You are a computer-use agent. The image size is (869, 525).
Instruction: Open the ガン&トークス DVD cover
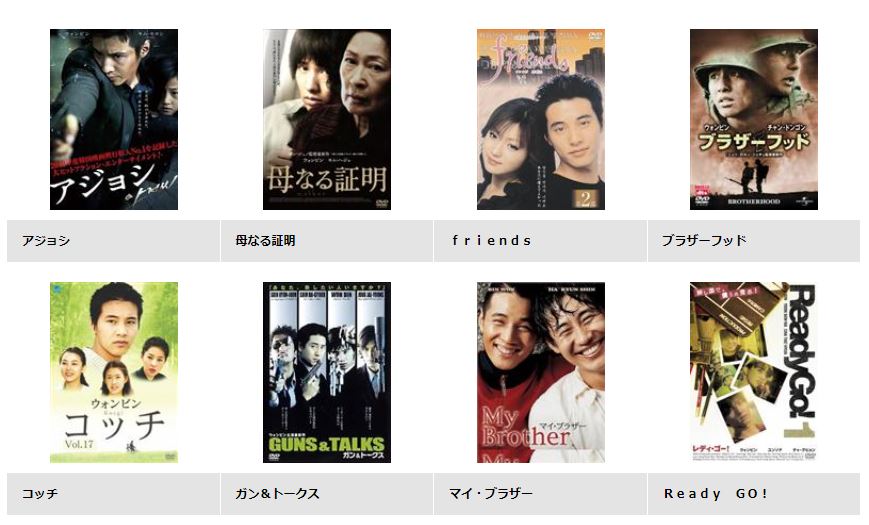point(327,372)
